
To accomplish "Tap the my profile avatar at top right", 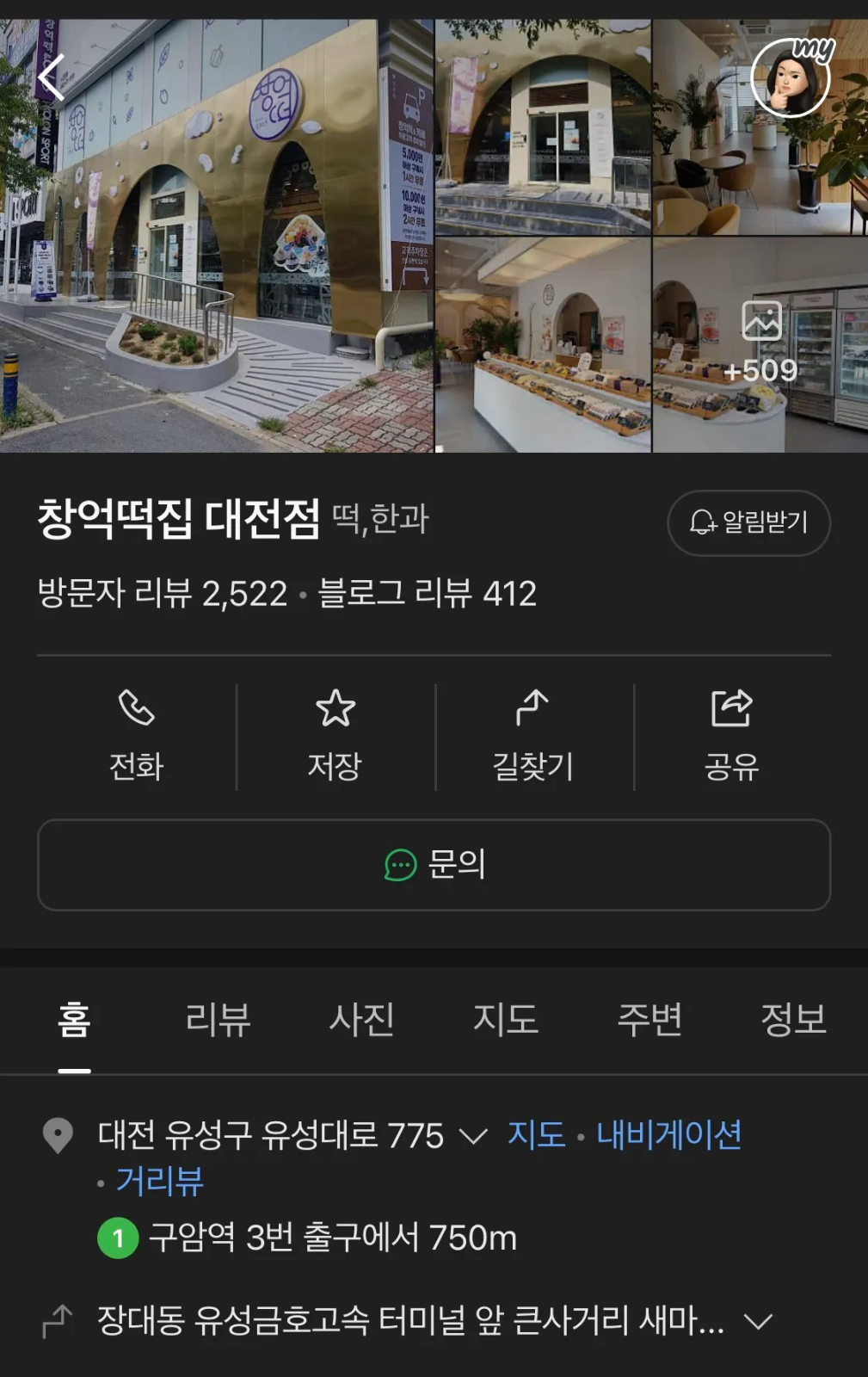I will click(792, 78).
